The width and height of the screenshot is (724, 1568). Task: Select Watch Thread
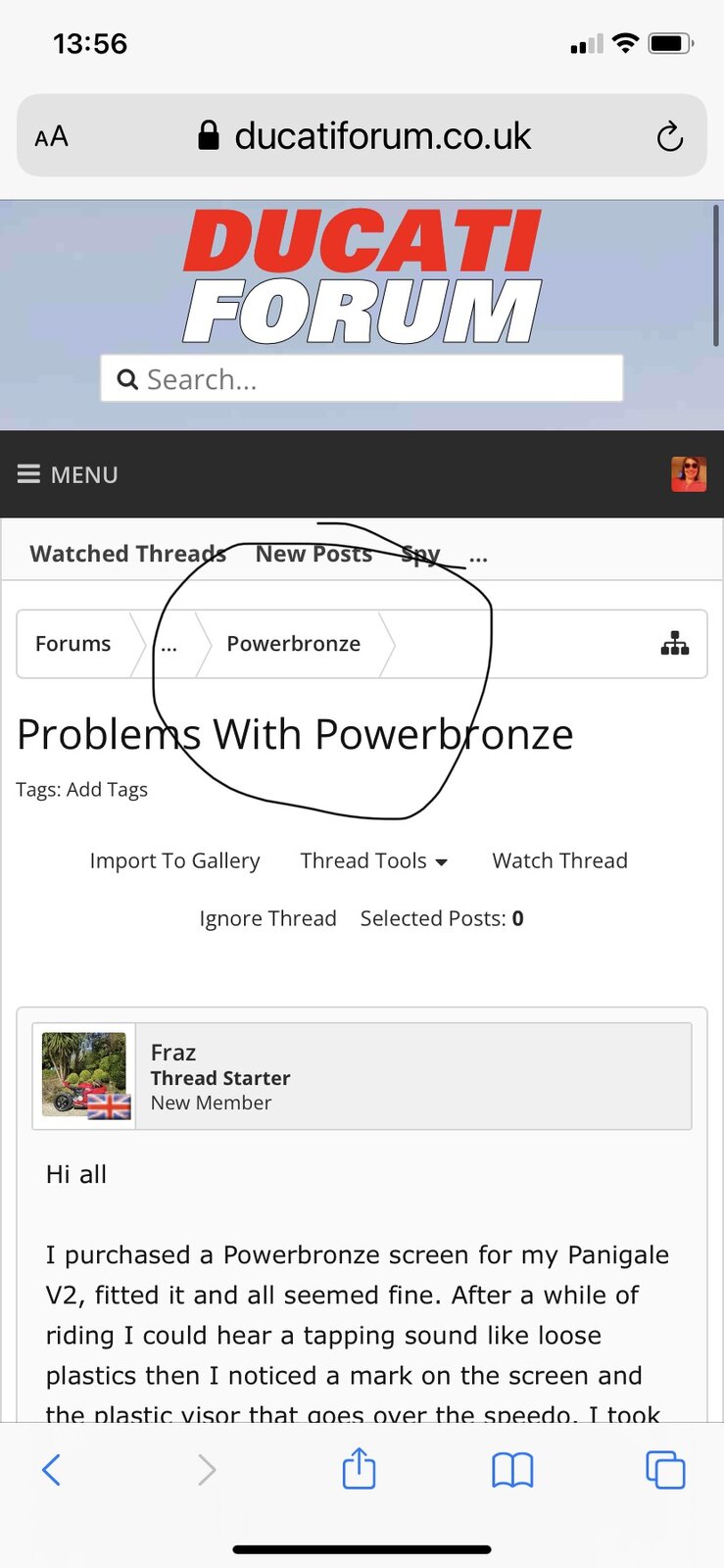(x=559, y=860)
